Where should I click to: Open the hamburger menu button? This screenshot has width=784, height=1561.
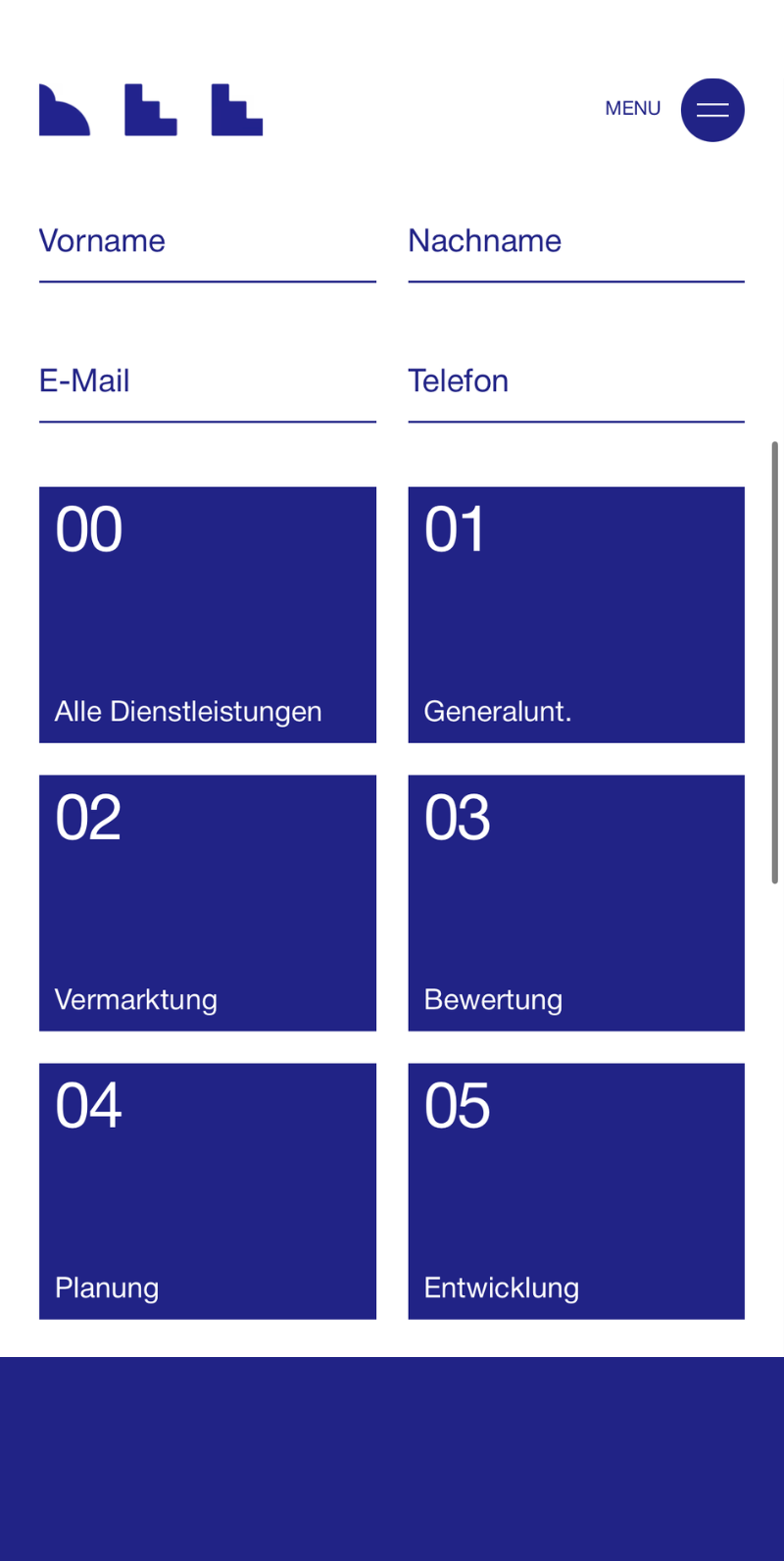pos(712,110)
